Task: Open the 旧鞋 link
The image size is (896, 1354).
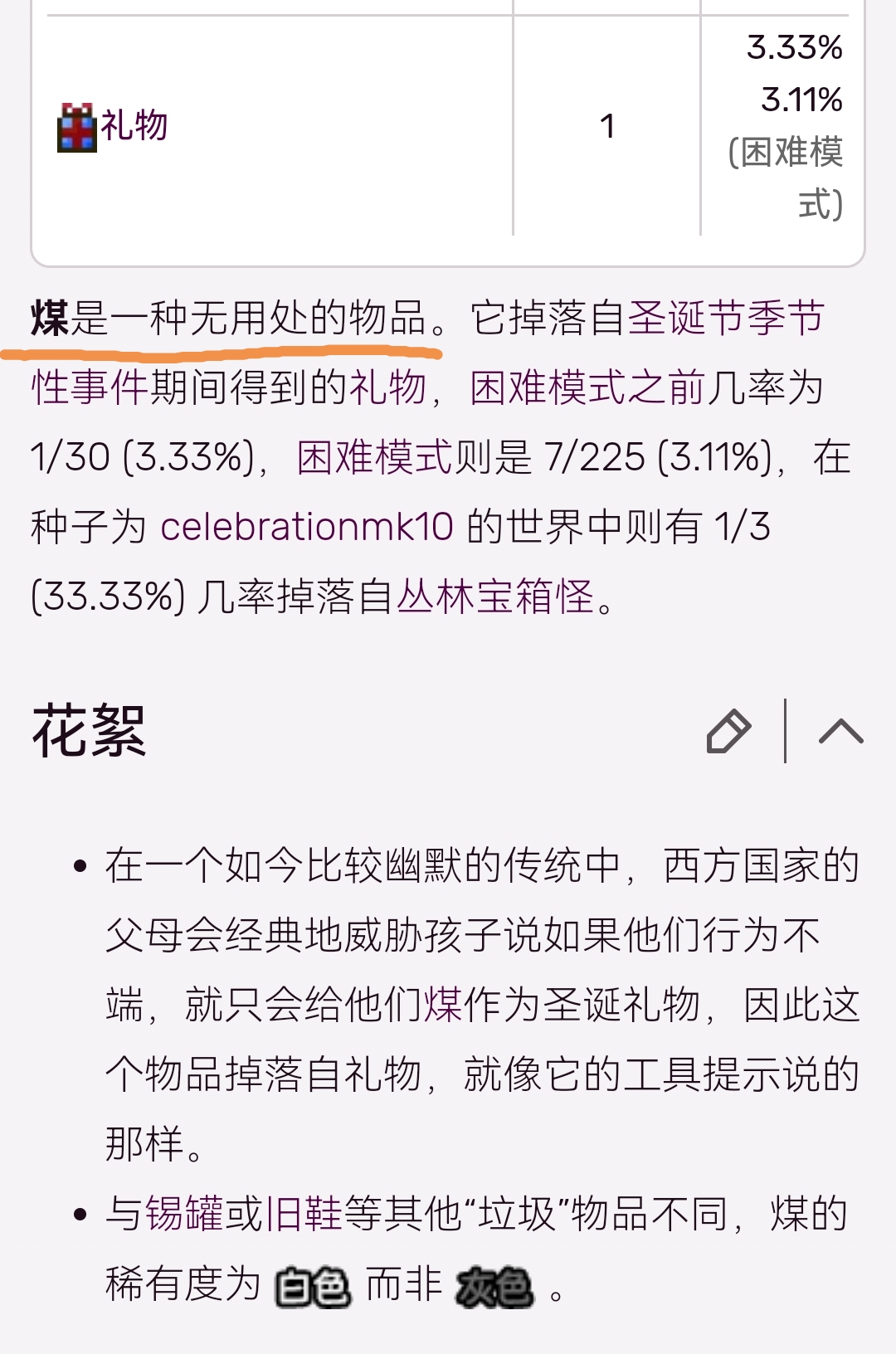Action: click(x=304, y=1214)
